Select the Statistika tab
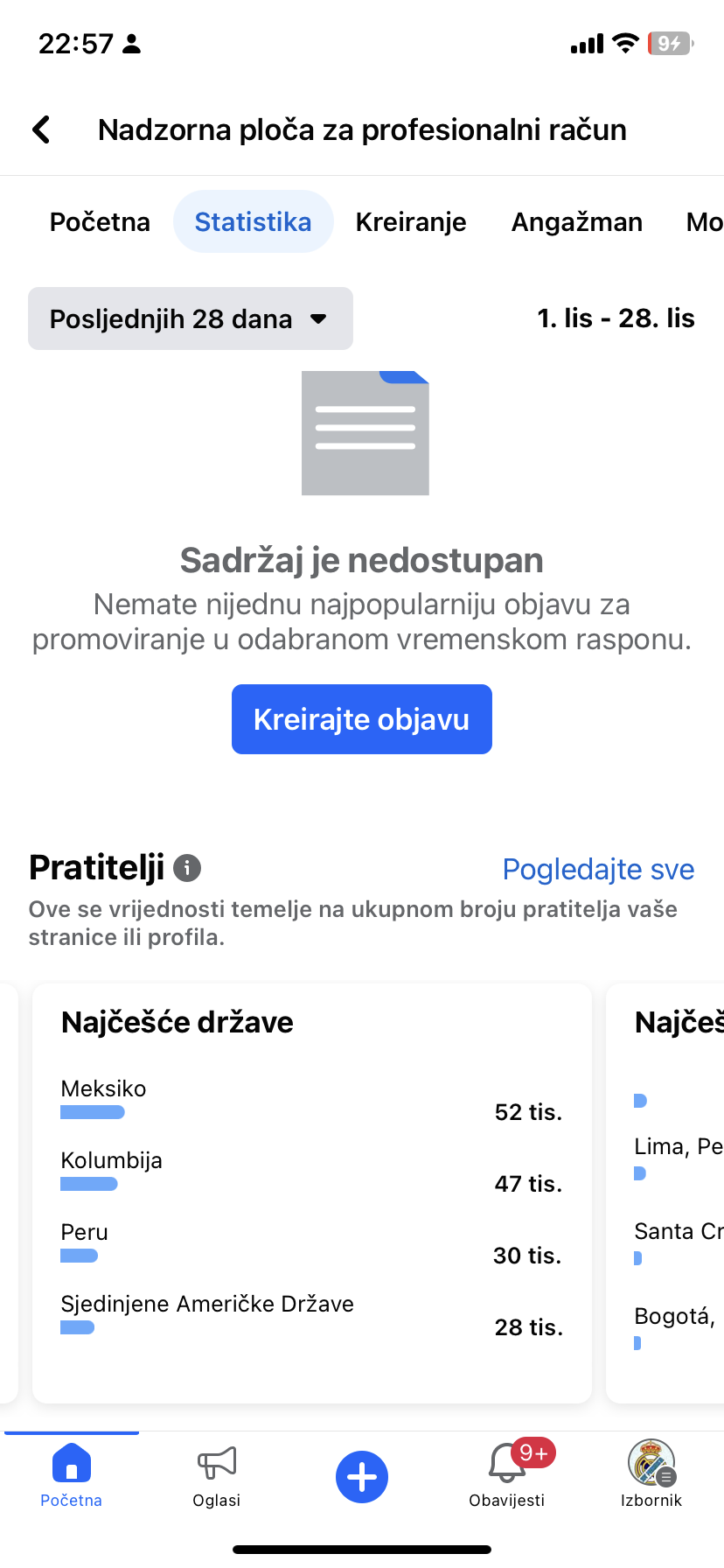This screenshot has width=724, height=1568. pos(254,222)
